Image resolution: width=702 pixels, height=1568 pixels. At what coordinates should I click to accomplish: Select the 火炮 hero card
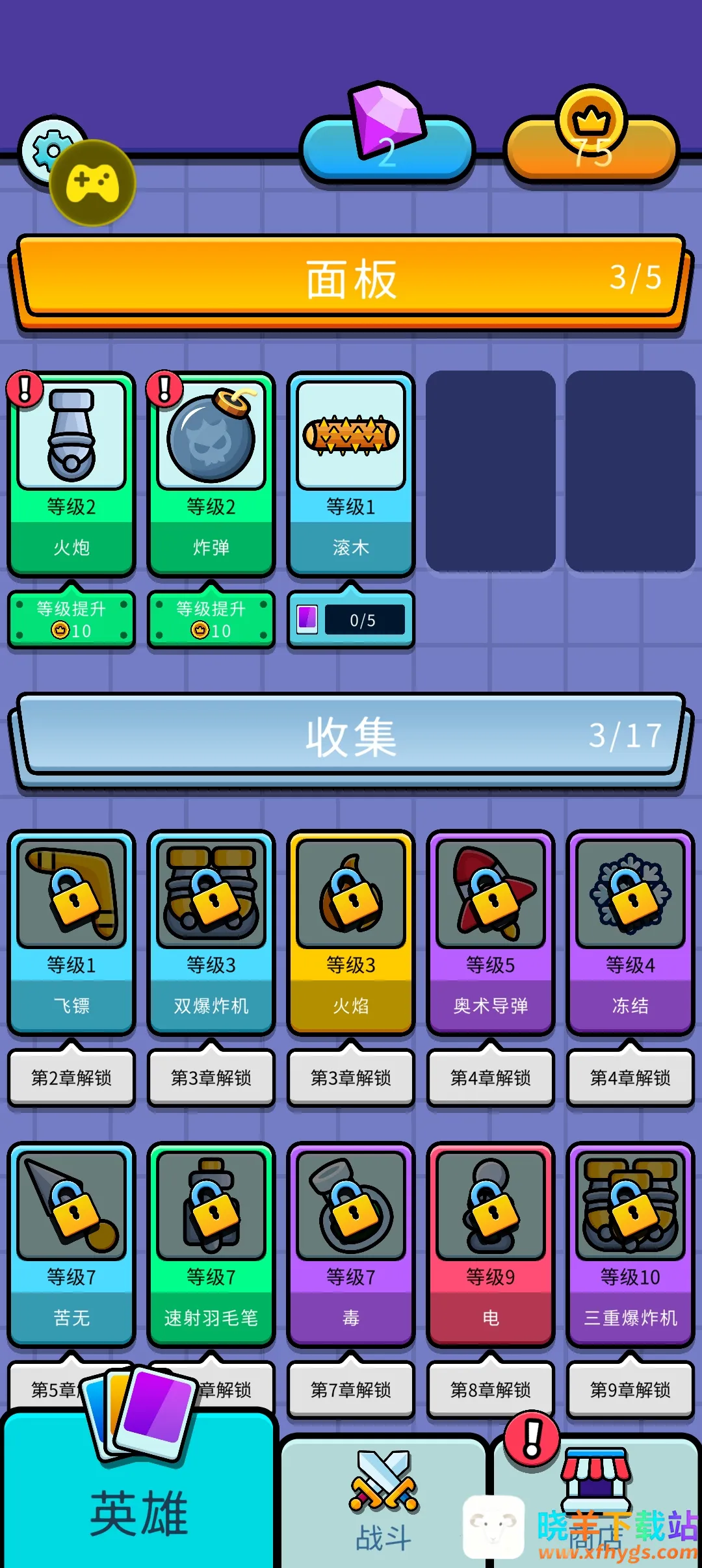[x=71, y=473]
